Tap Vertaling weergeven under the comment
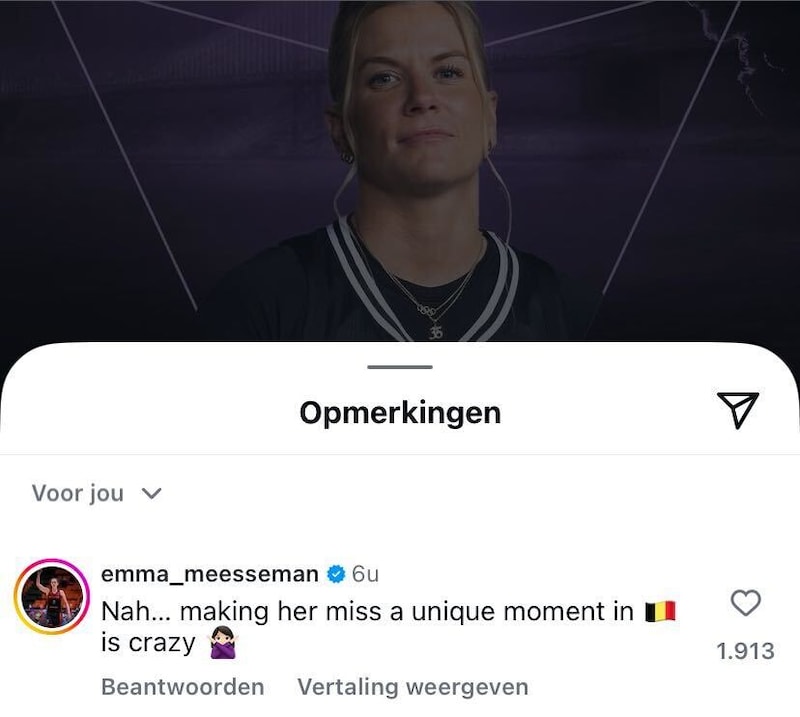The width and height of the screenshot is (800, 717). (412, 687)
